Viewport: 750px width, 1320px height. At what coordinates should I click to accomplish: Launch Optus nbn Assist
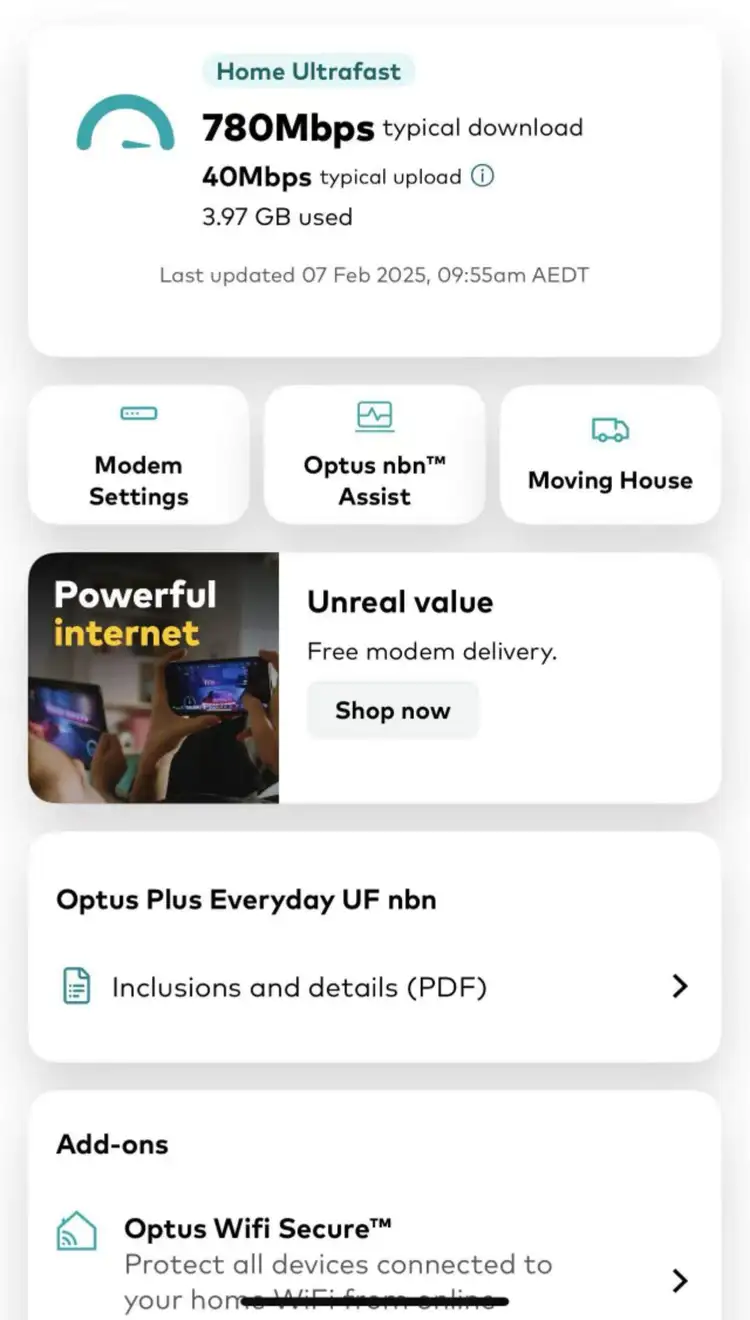[374, 455]
